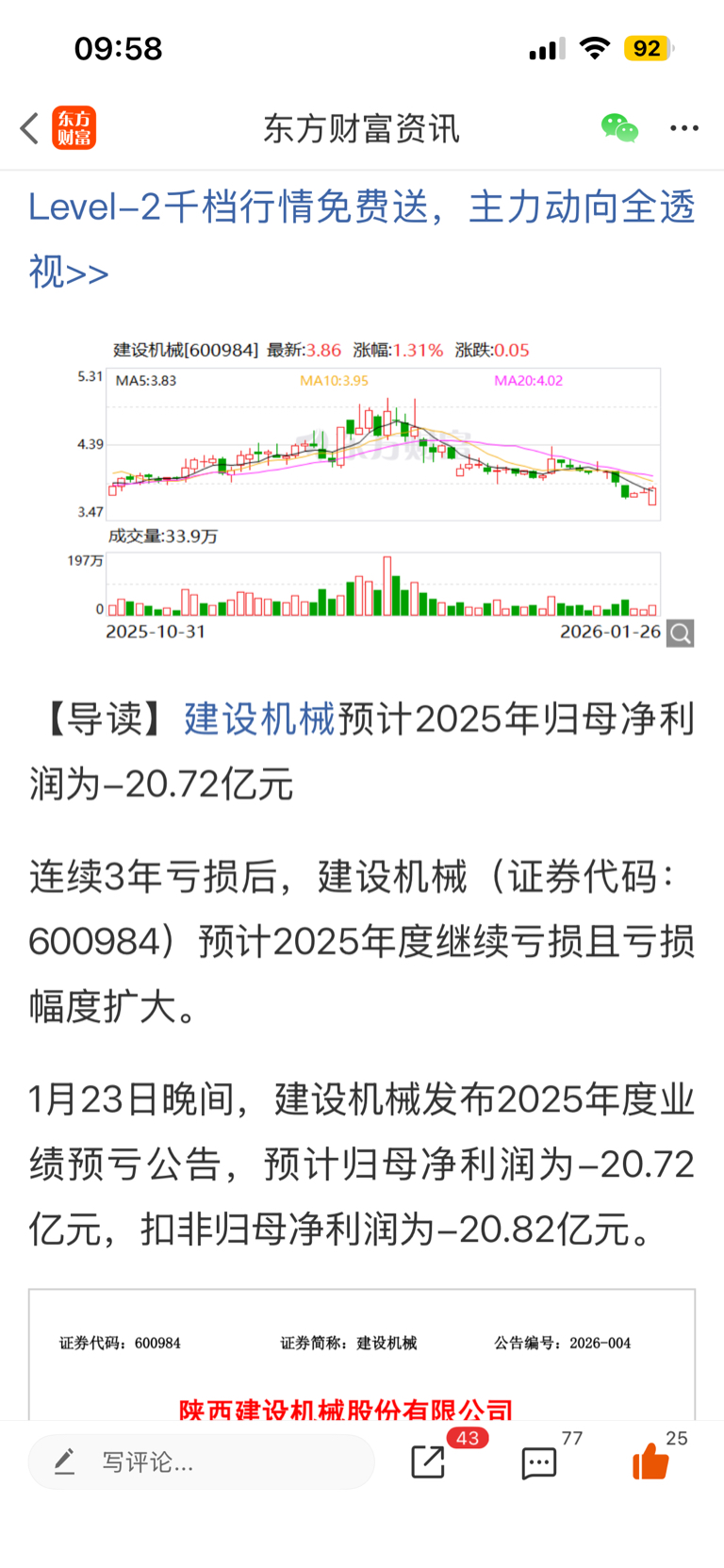
Task: Go back using the top-left arrow
Action: click(x=30, y=128)
